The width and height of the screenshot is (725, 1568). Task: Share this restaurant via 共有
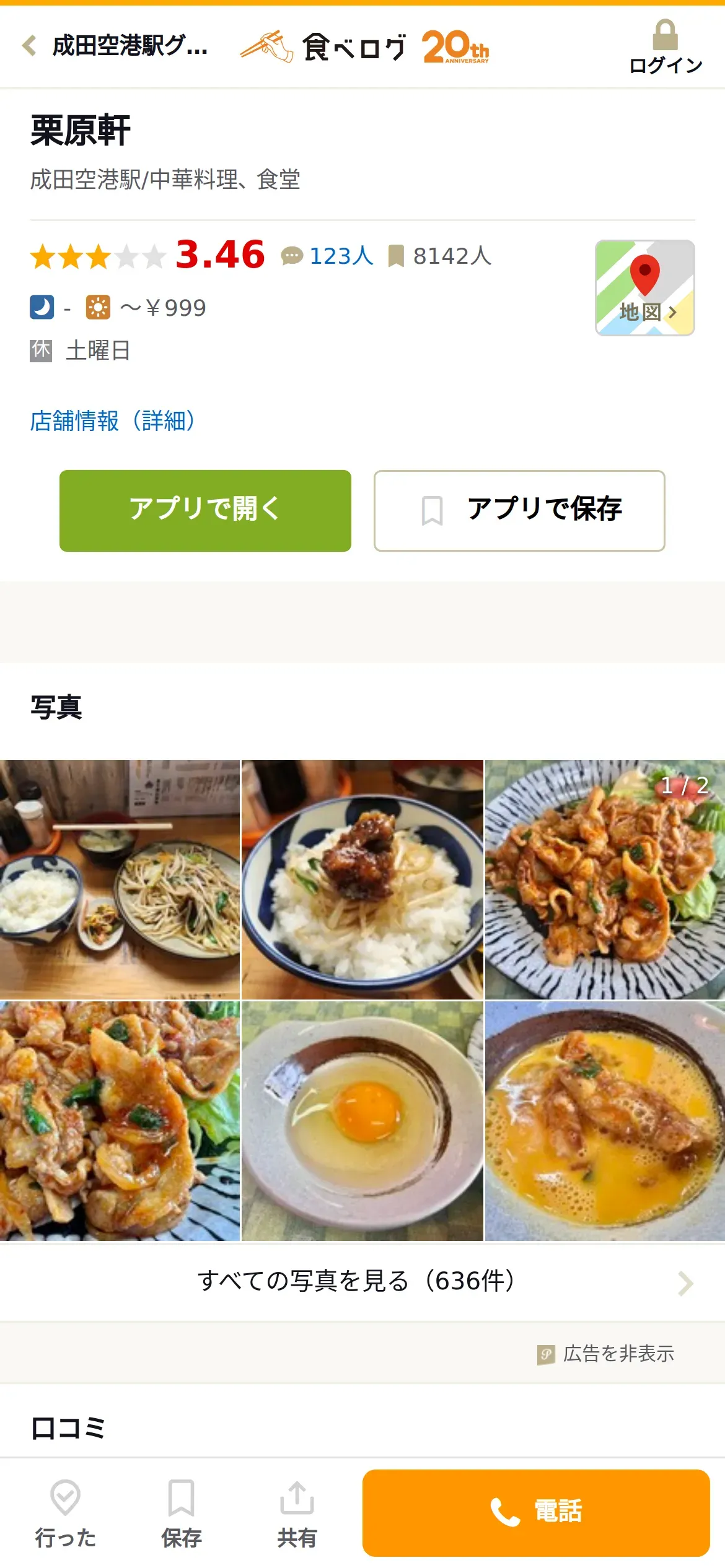297,1513
